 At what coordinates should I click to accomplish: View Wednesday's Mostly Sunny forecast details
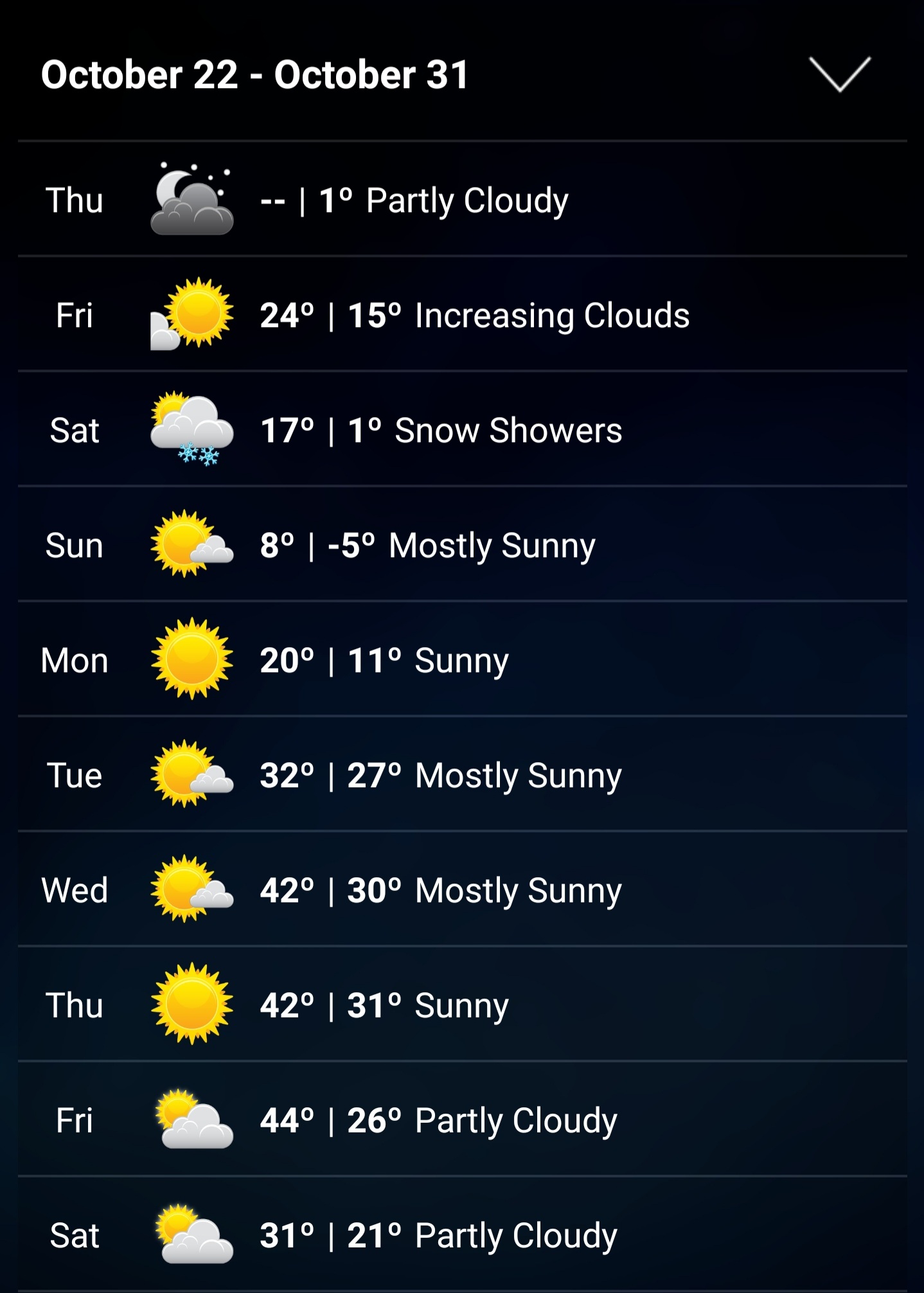(461, 890)
